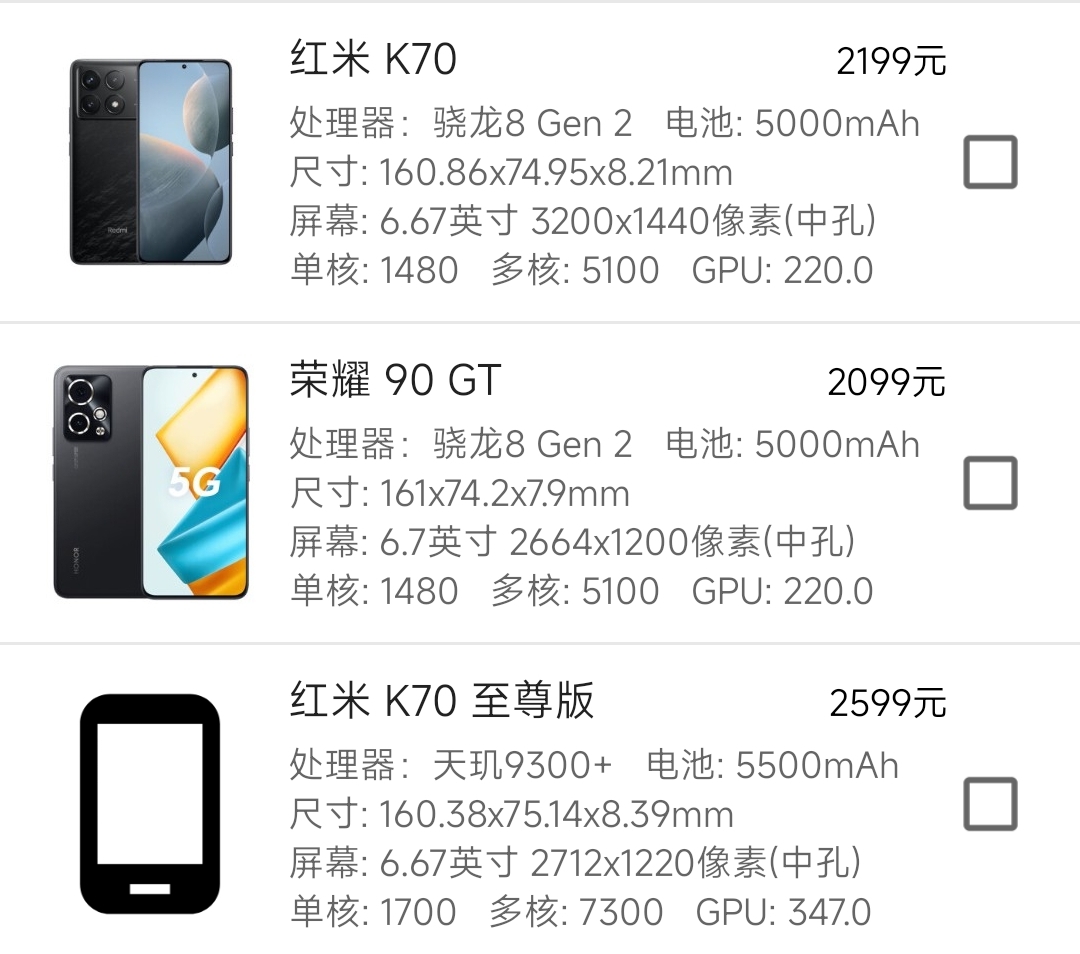Select the 荣耀 90 GT checkbox
The width and height of the screenshot is (1080, 954).
(x=990, y=484)
